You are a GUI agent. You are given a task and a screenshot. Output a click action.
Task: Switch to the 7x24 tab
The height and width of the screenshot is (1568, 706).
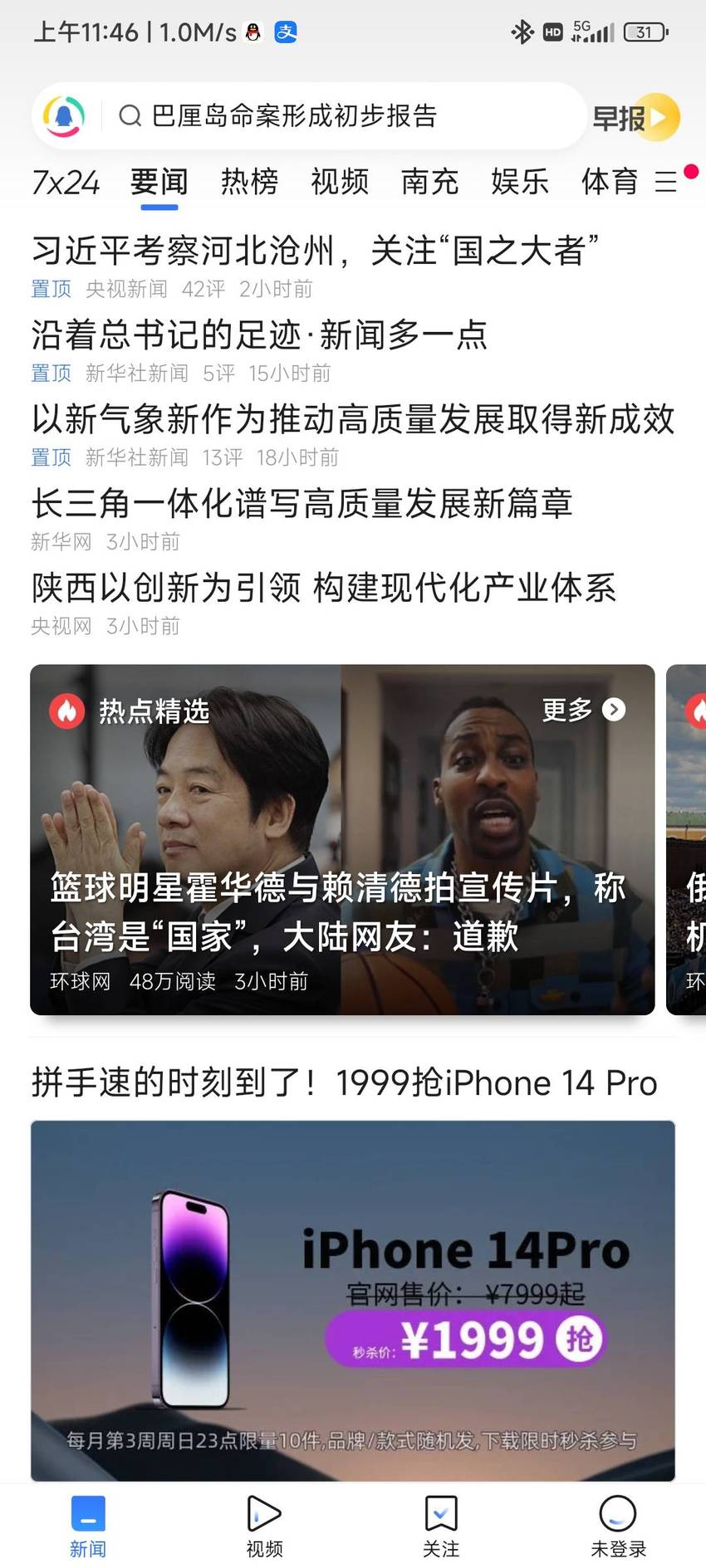click(x=65, y=181)
